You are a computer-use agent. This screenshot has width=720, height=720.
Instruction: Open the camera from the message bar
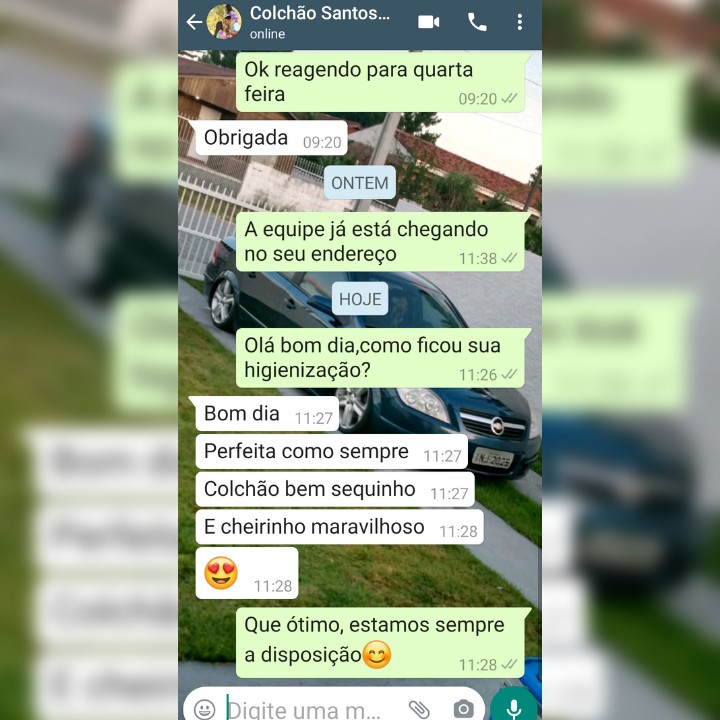click(x=463, y=709)
